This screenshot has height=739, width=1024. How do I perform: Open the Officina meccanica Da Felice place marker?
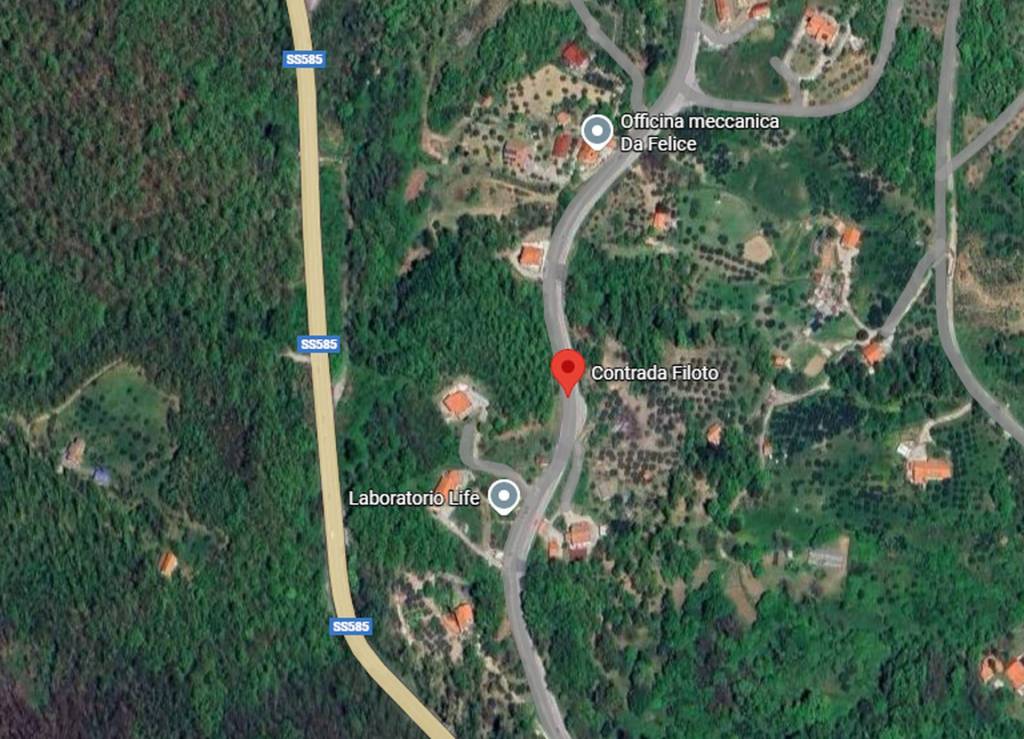point(597,132)
